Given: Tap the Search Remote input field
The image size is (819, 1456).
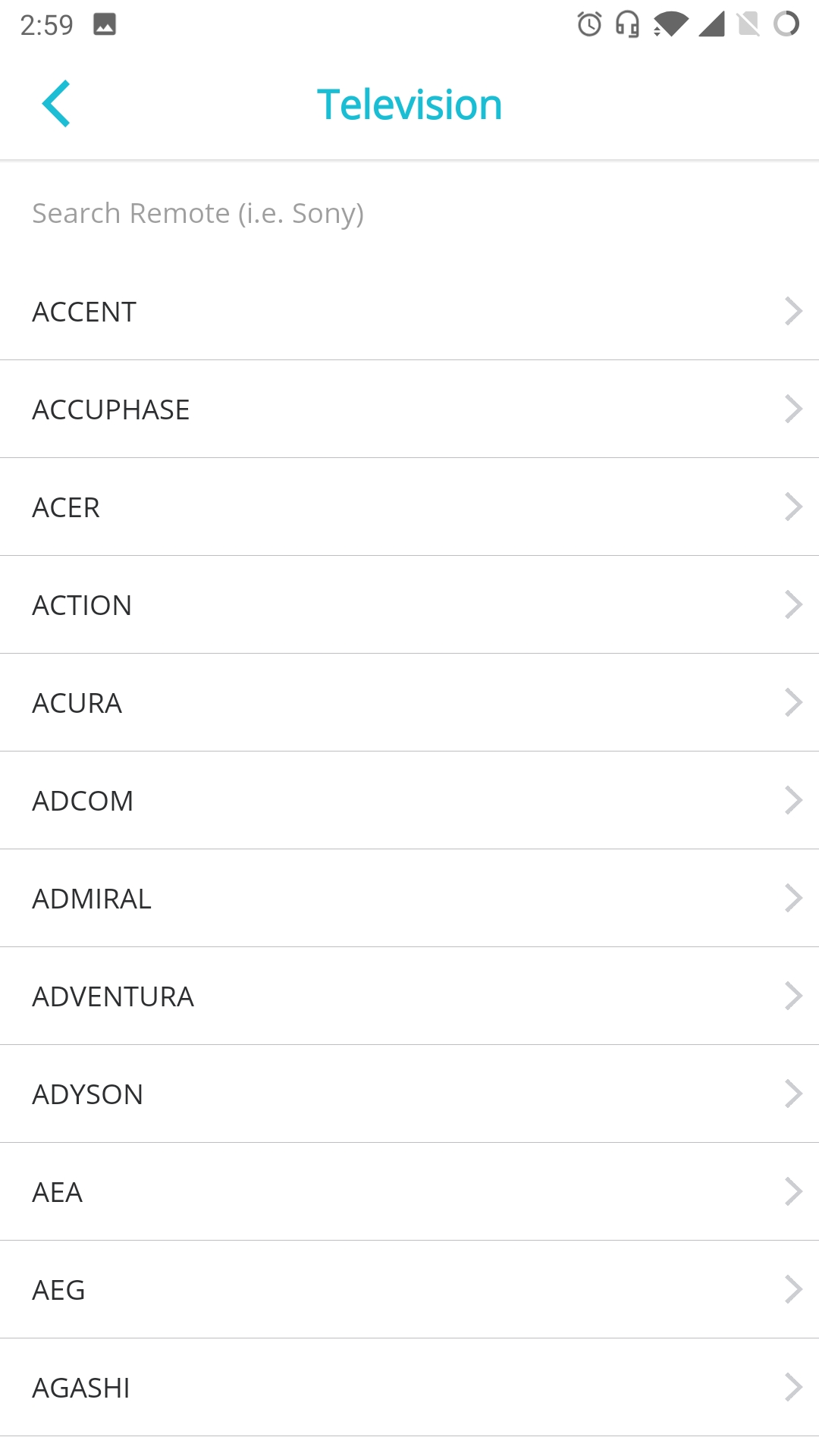Looking at the screenshot, I should (x=409, y=214).
